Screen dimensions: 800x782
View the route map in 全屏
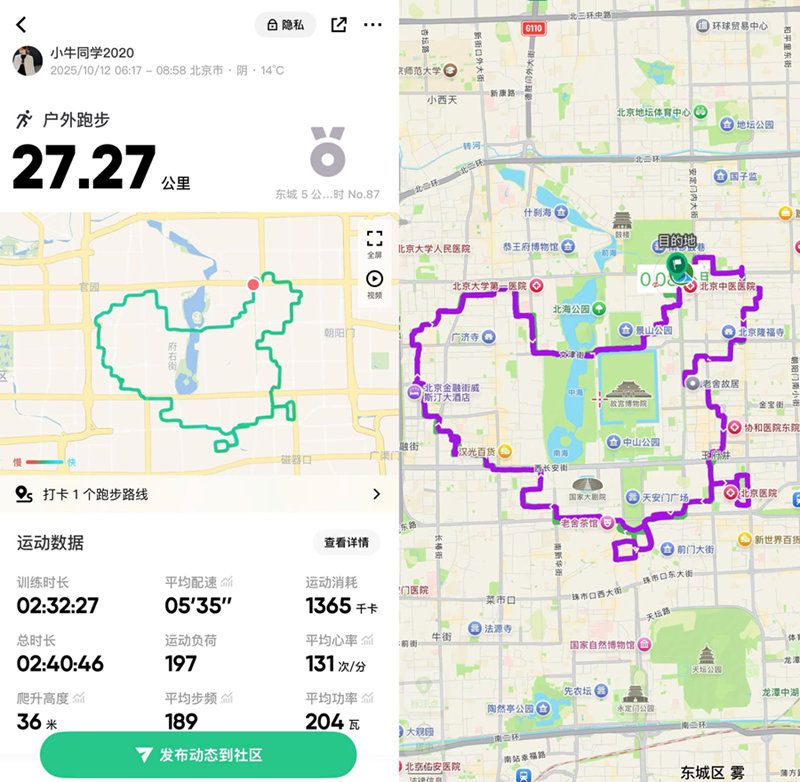[x=374, y=242]
